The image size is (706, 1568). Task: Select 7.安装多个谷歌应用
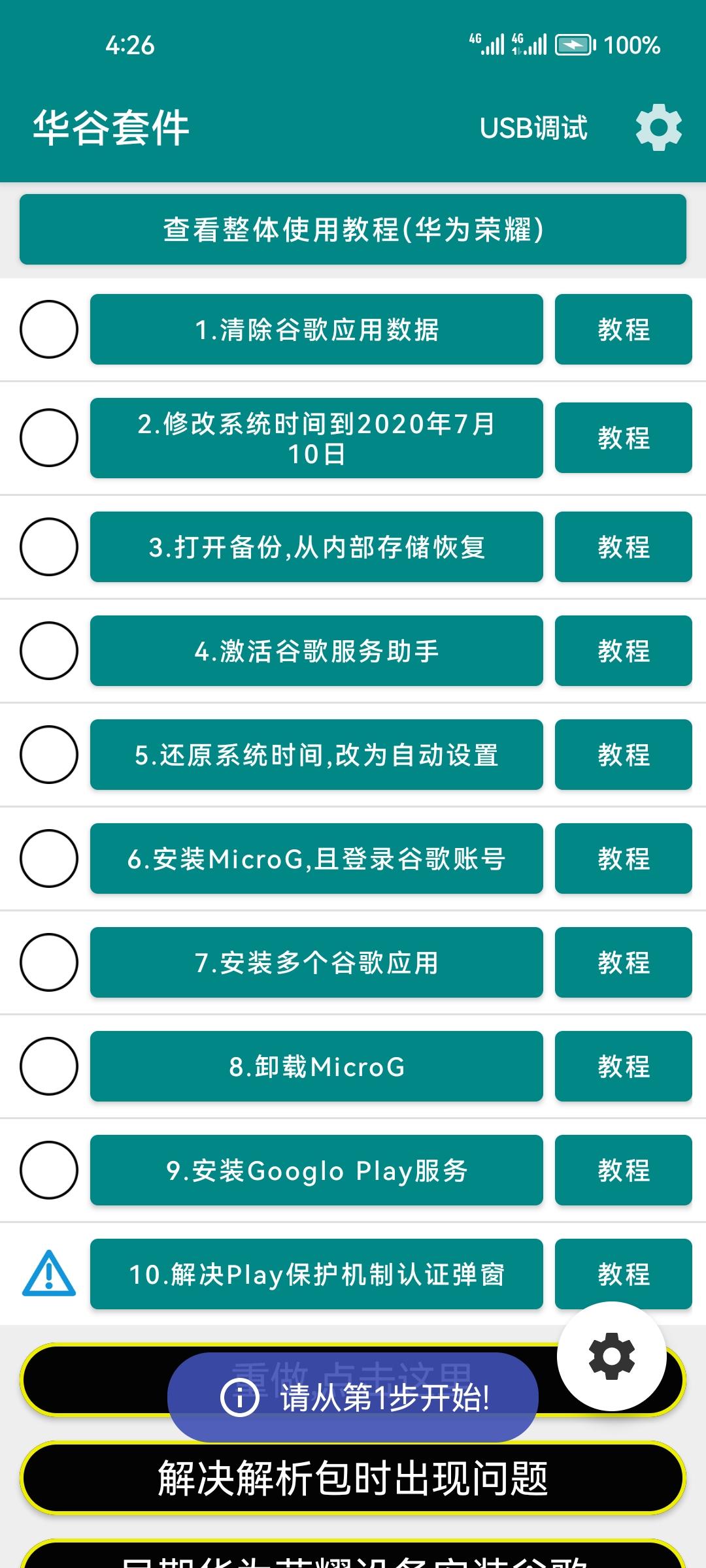pos(316,962)
